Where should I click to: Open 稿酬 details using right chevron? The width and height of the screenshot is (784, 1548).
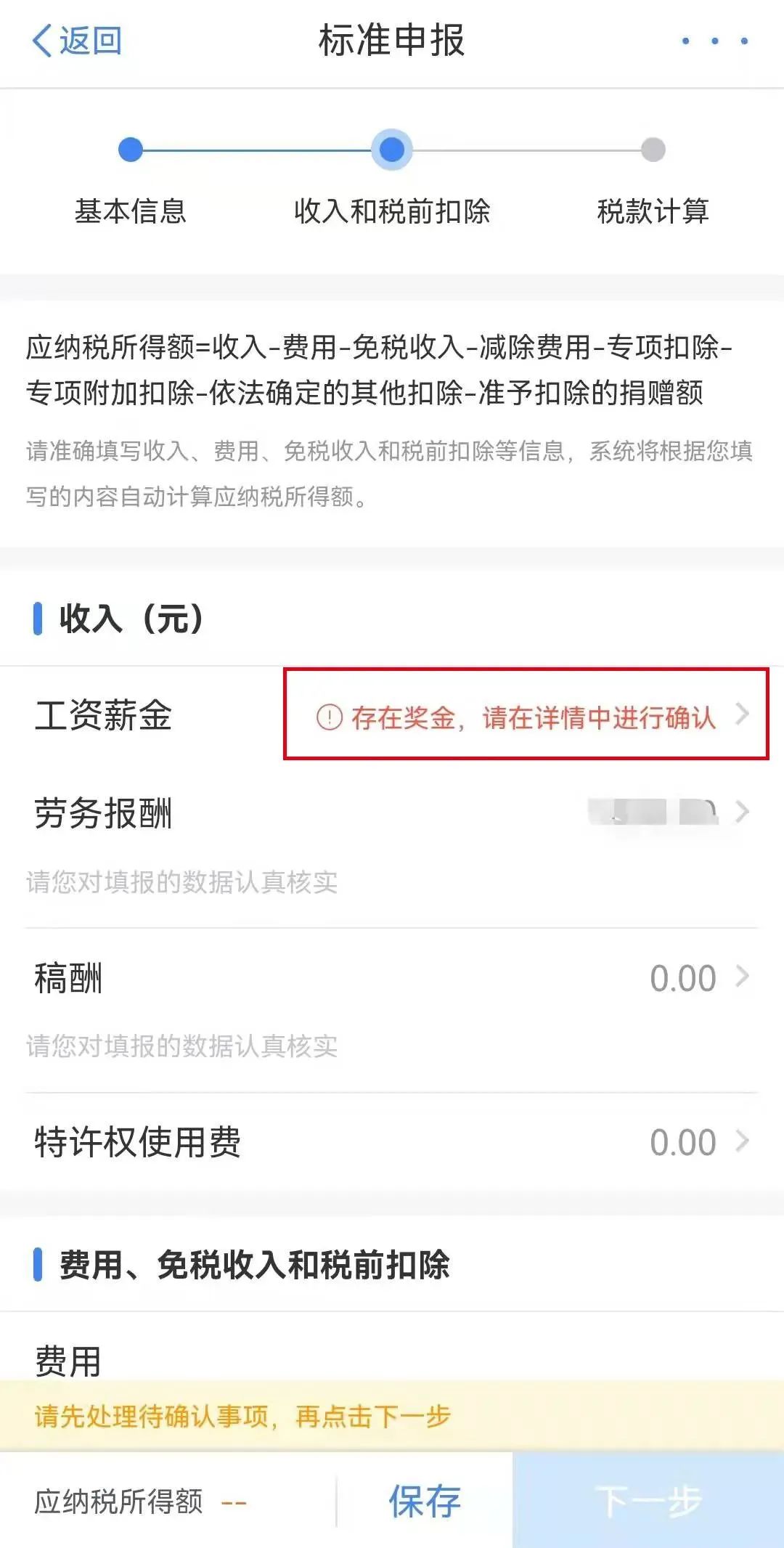click(x=742, y=977)
